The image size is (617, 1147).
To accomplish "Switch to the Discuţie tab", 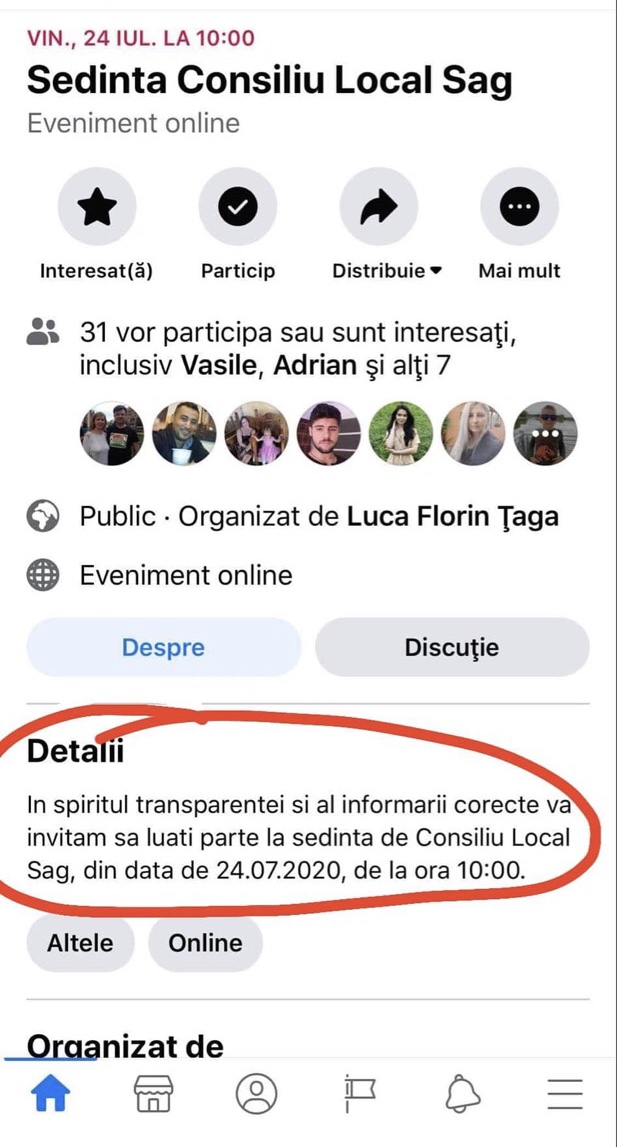I will pyautogui.click(x=452, y=647).
